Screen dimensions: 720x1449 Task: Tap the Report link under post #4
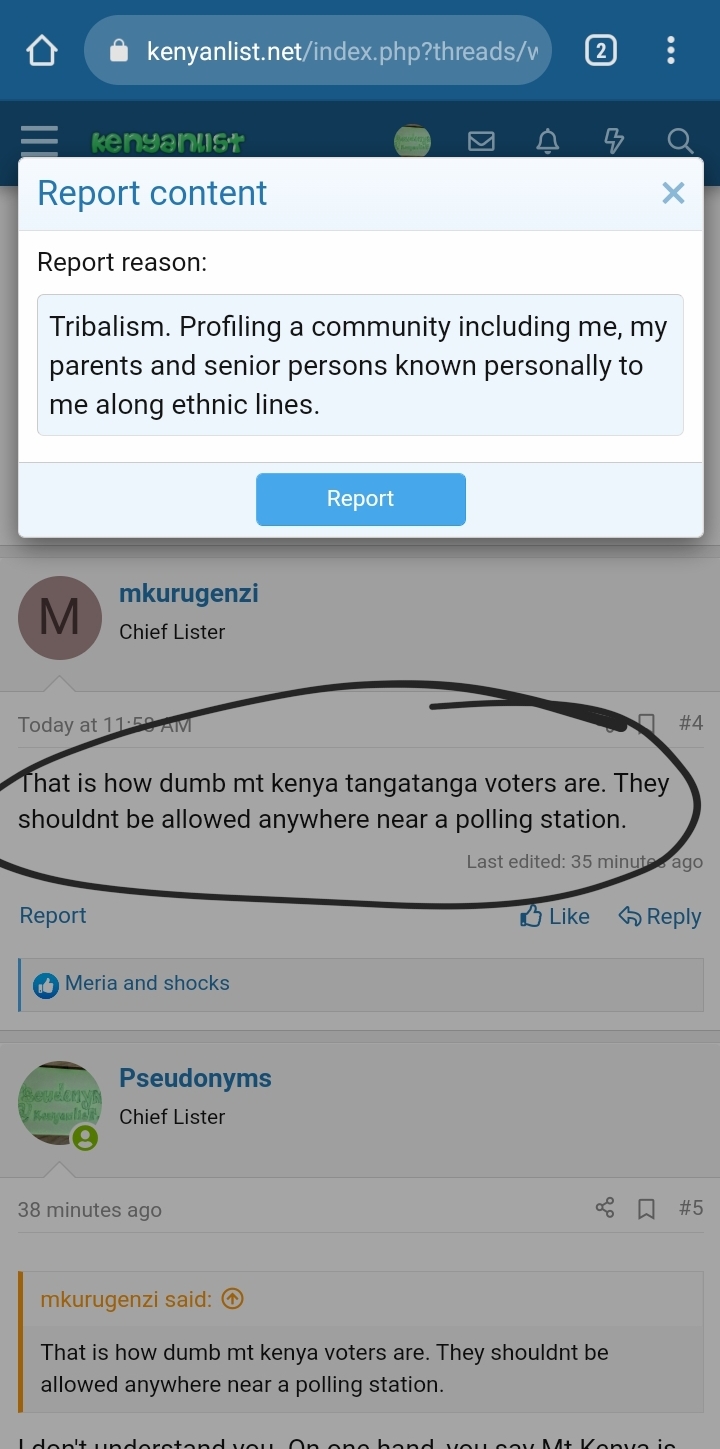[x=53, y=915]
